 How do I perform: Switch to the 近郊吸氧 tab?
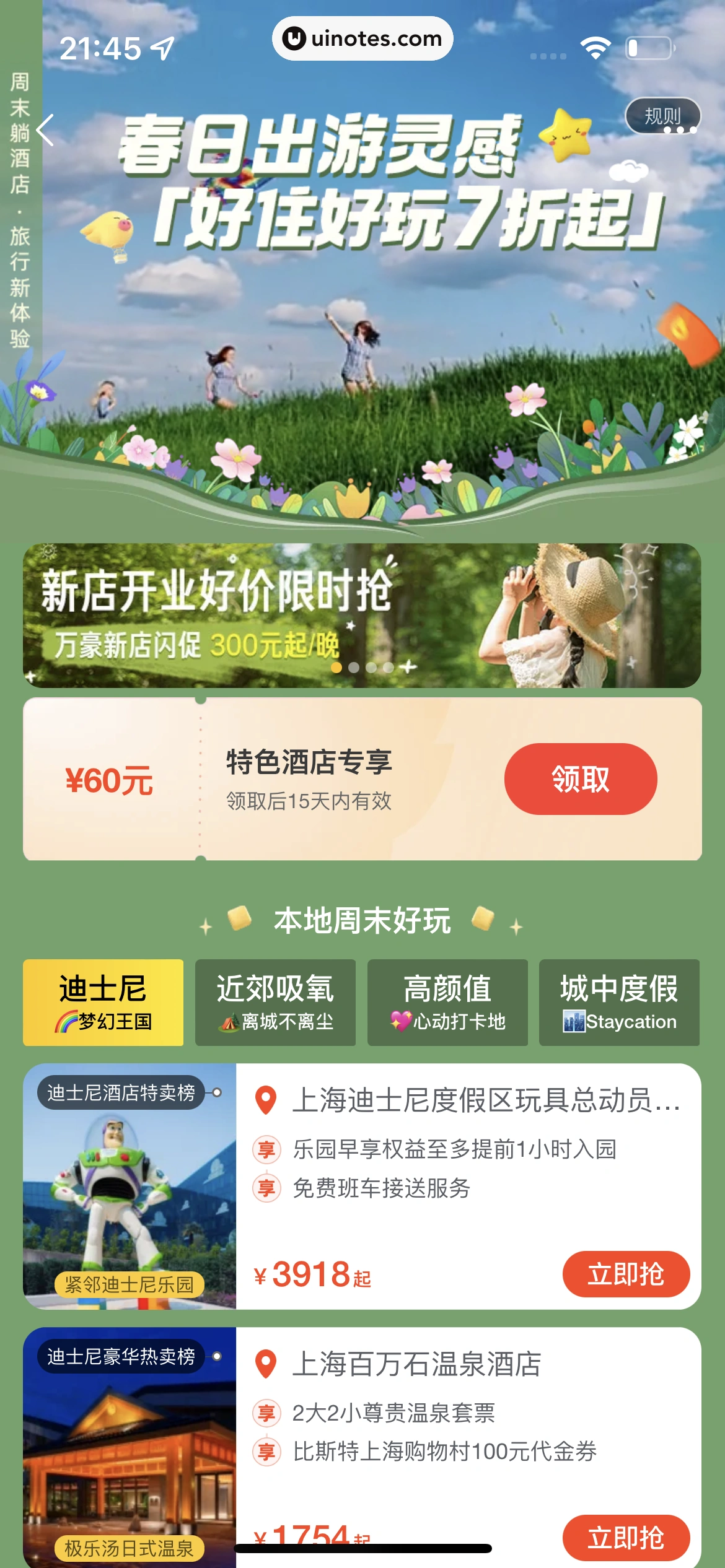pos(275,1002)
